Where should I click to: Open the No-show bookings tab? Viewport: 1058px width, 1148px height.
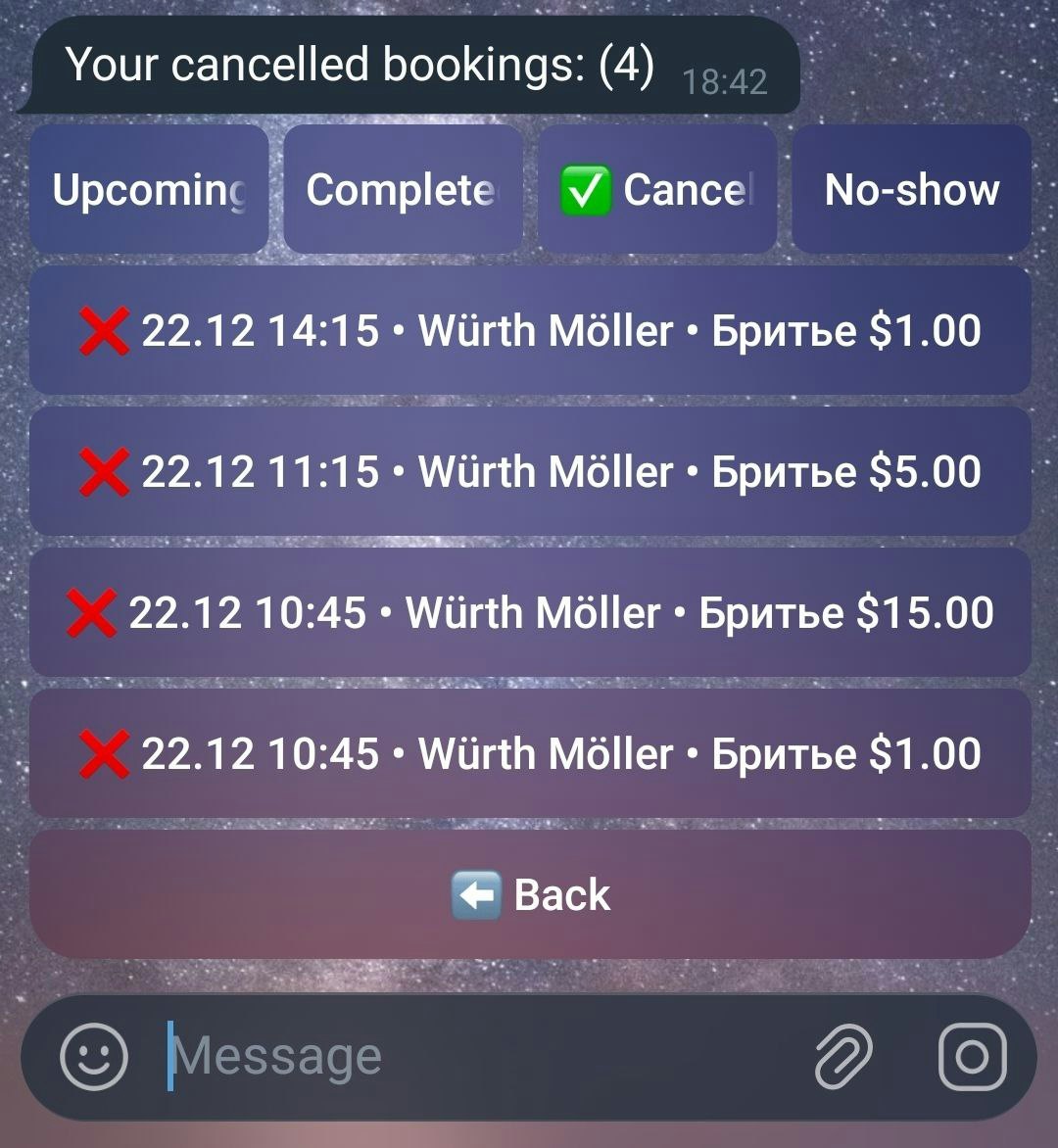tap(910, 188)
